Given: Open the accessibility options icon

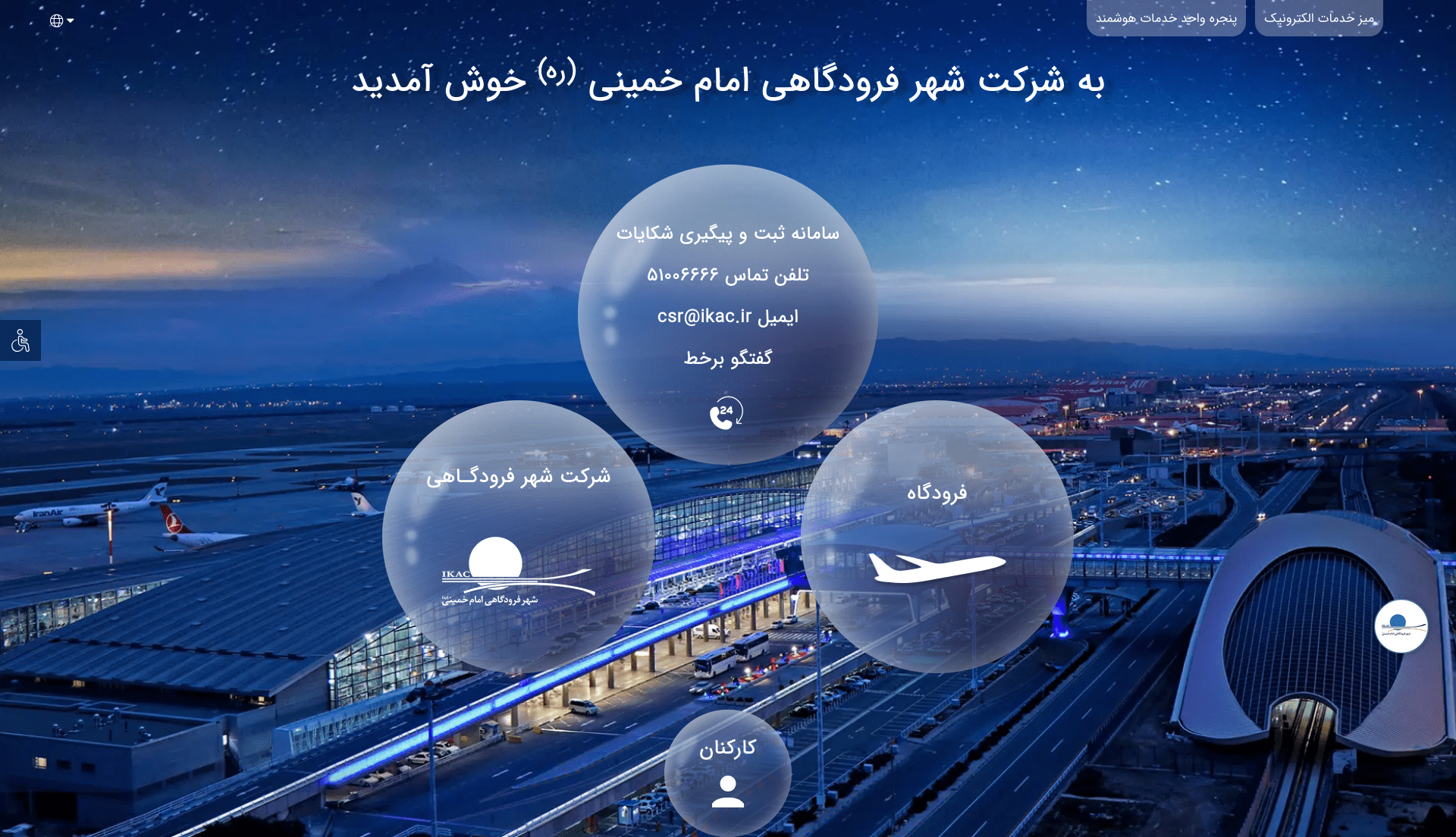Looking at the screenshot, I should 20,340.
